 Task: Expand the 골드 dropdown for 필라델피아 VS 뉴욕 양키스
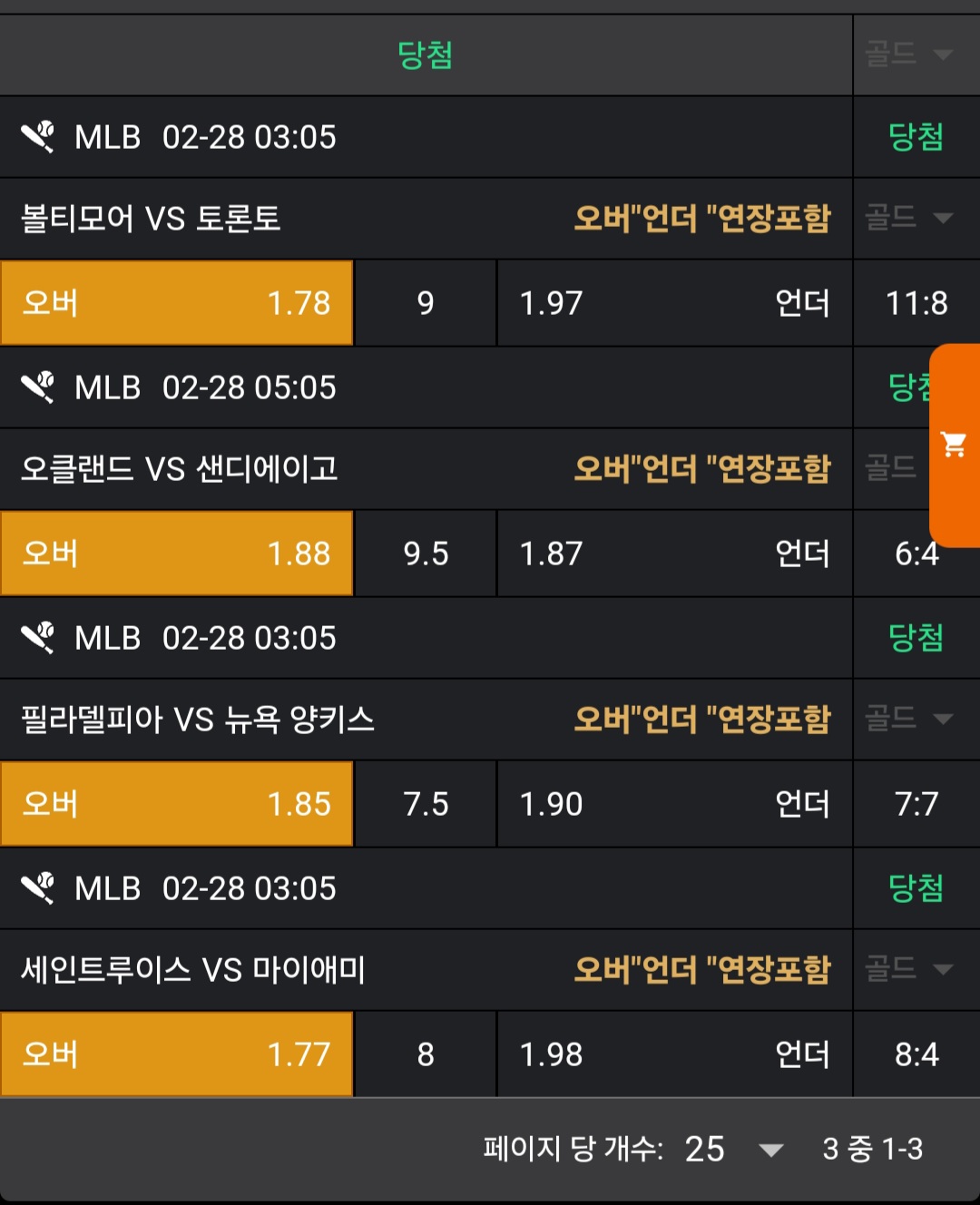[x=909, y=719]
